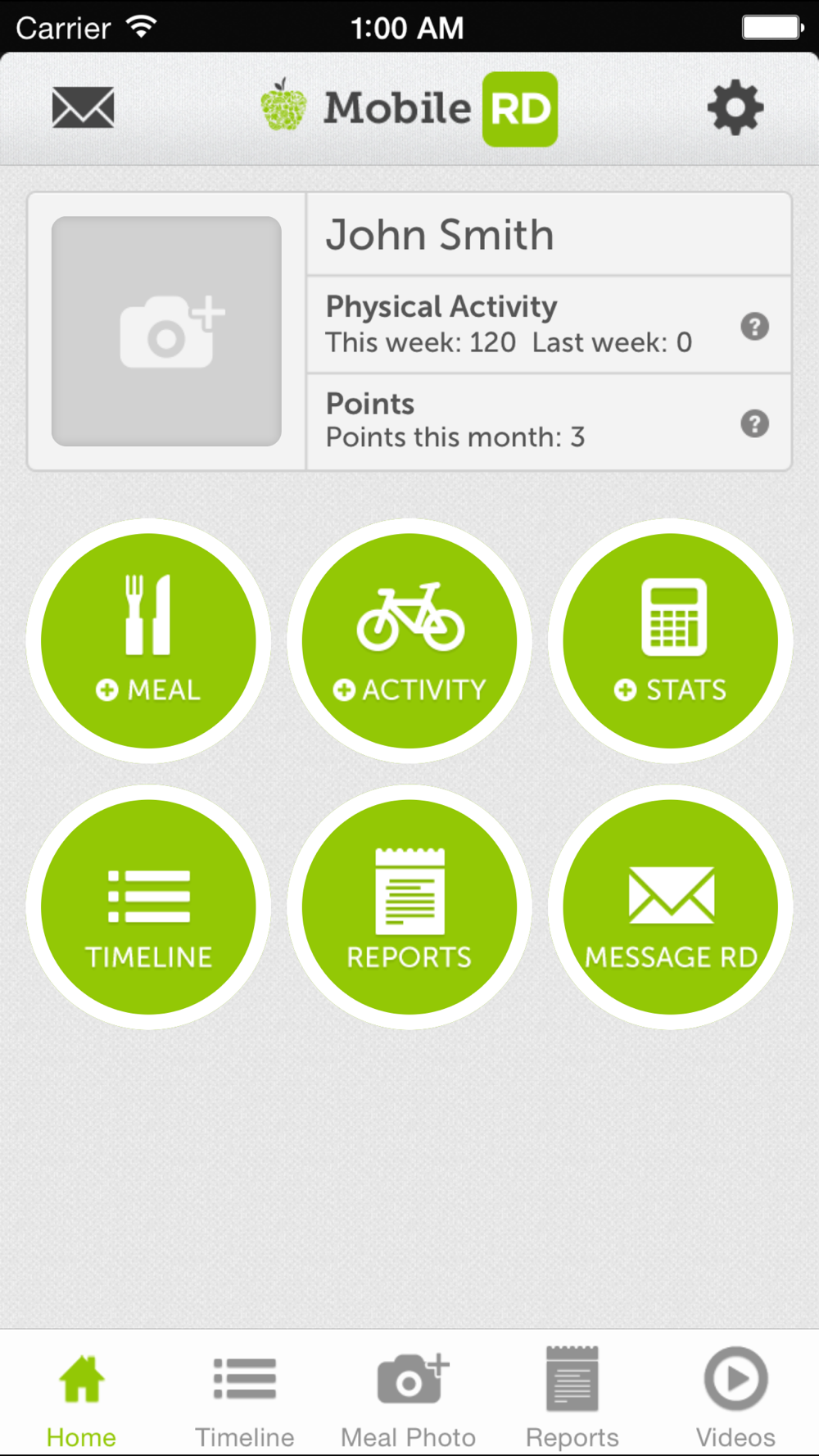Open the Reports circle button

point(409,907)
